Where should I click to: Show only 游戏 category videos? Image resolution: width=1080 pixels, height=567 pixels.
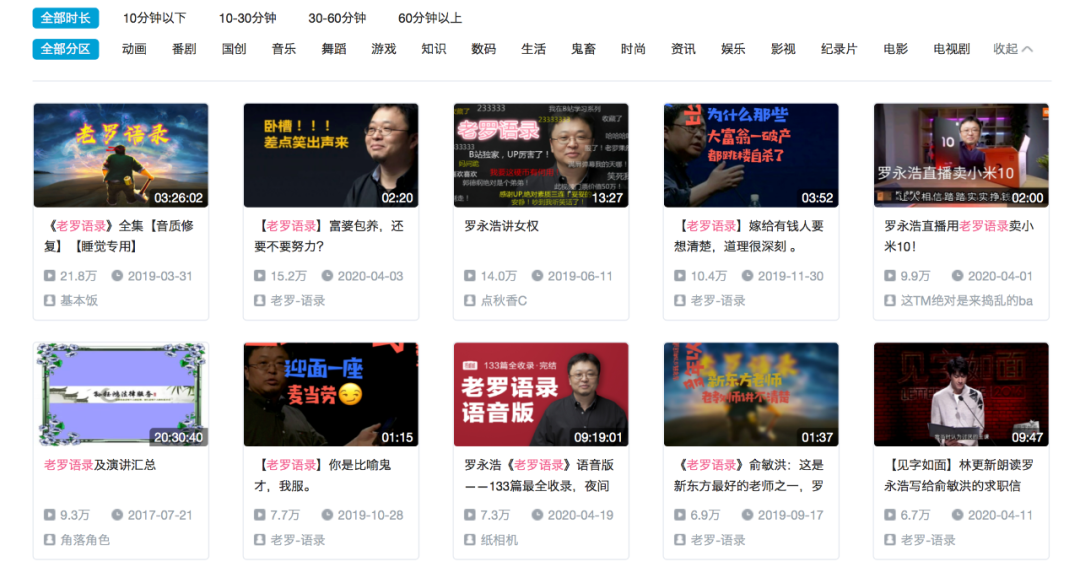coord(384,49)
